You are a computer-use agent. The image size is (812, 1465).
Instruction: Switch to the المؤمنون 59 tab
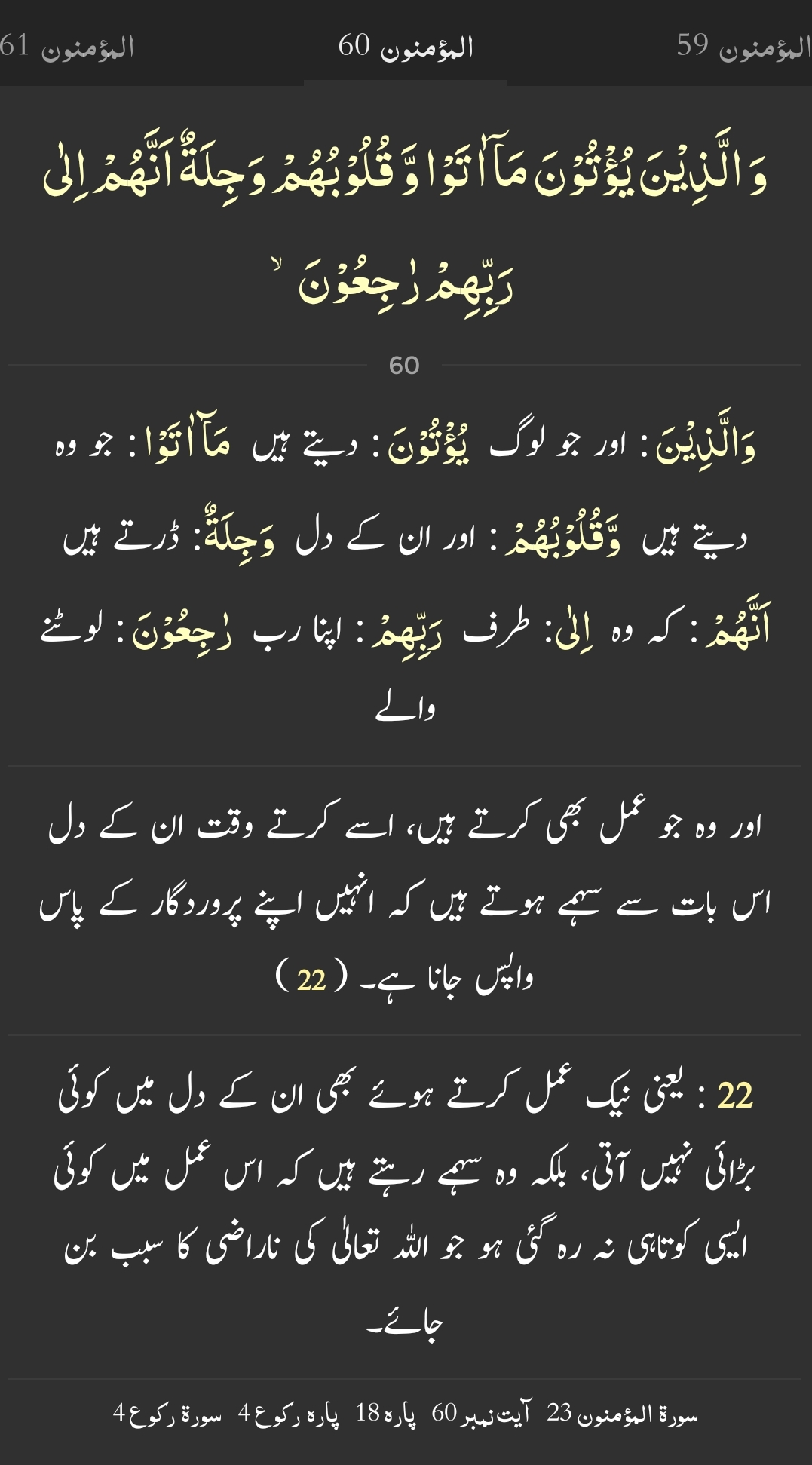click(x=743, y=47)
